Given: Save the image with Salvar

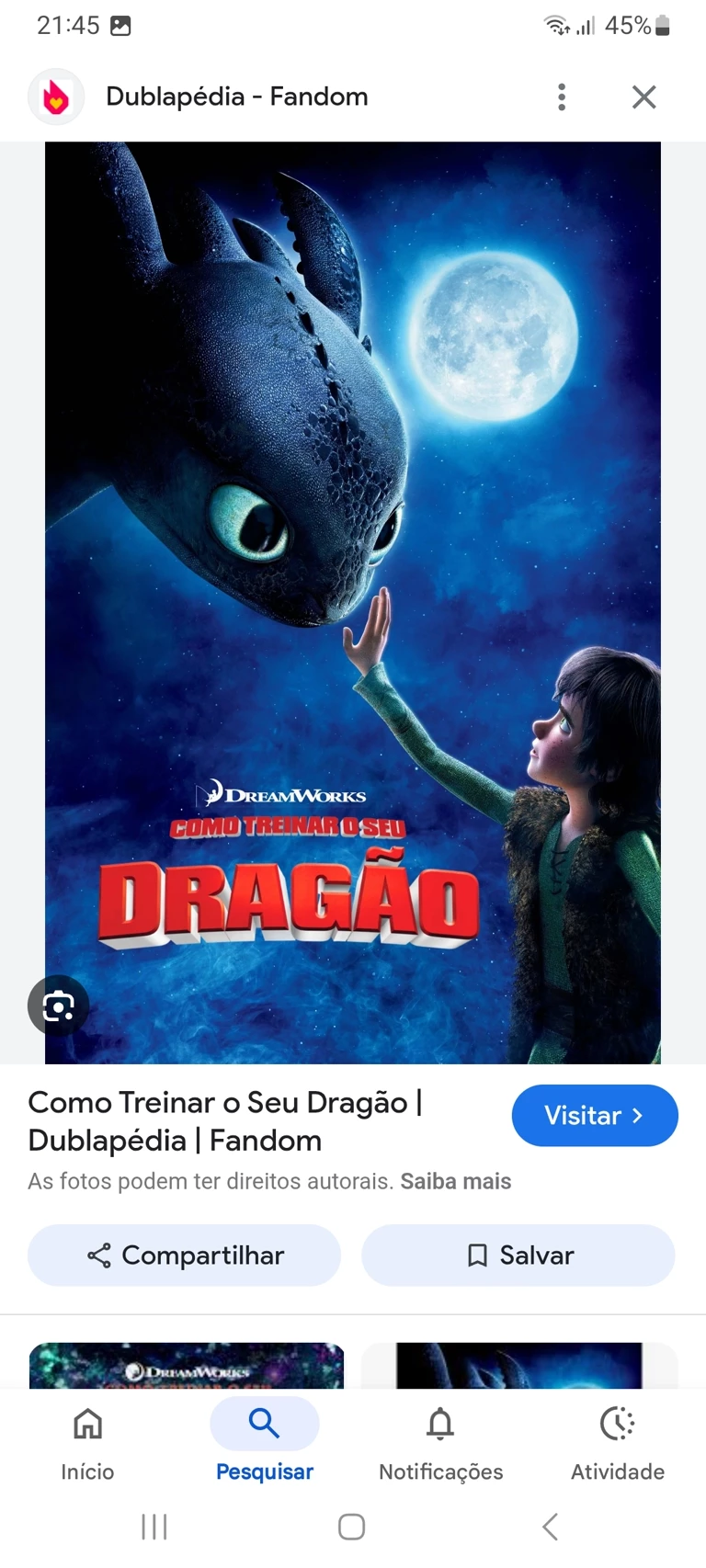Looking at the screenshot, I should (518, 1255).
